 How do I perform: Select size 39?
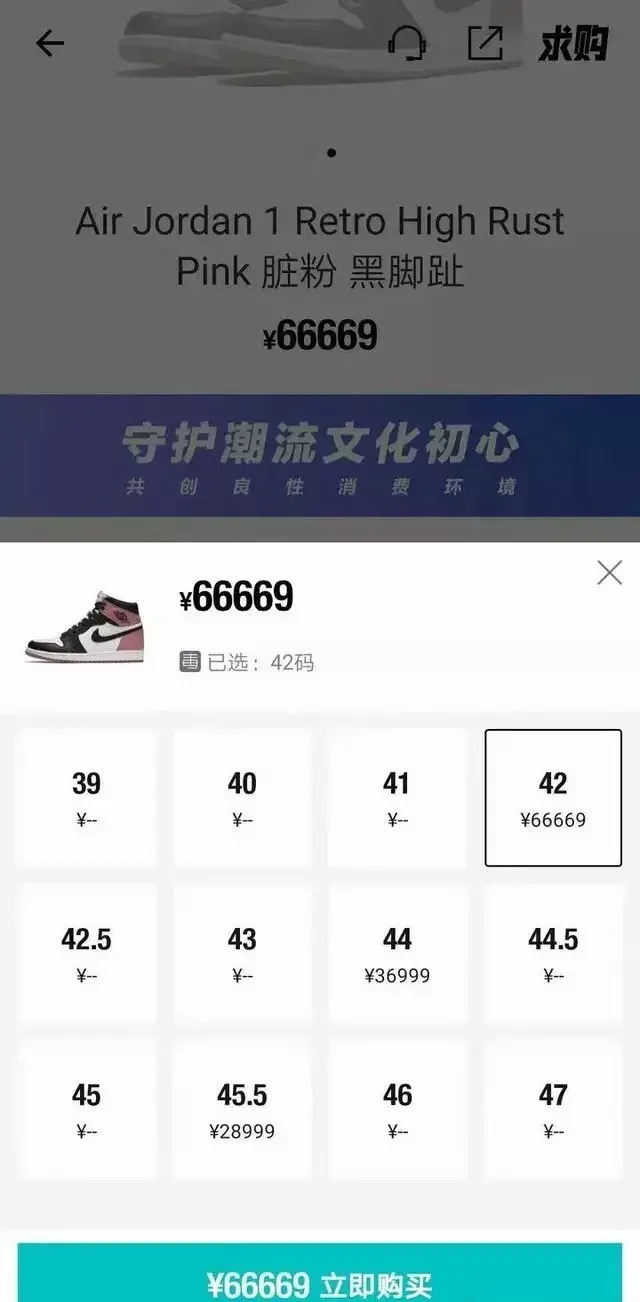pos(86,798)
